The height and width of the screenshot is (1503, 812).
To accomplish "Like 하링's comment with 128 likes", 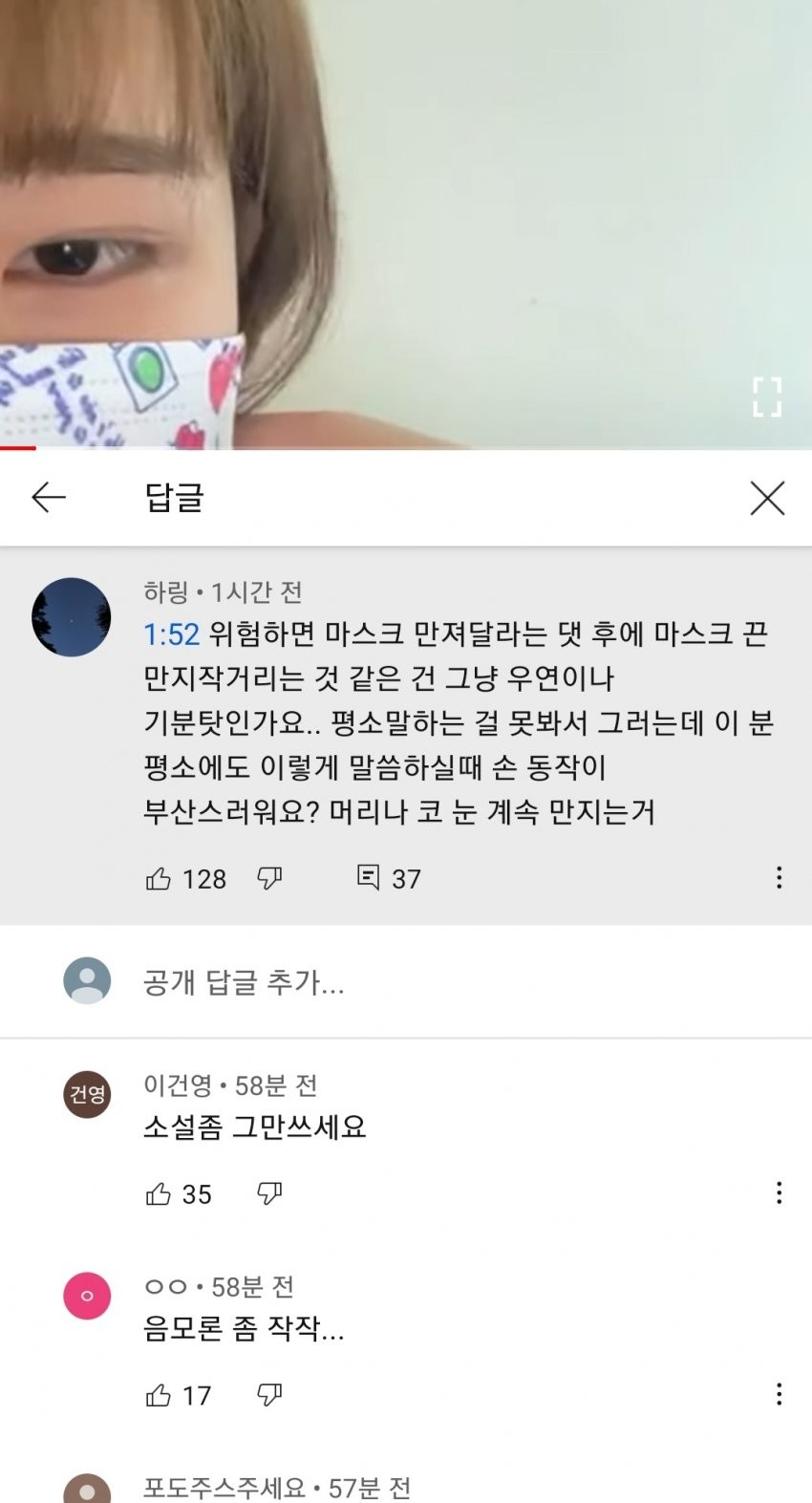I will click(159, 878).
